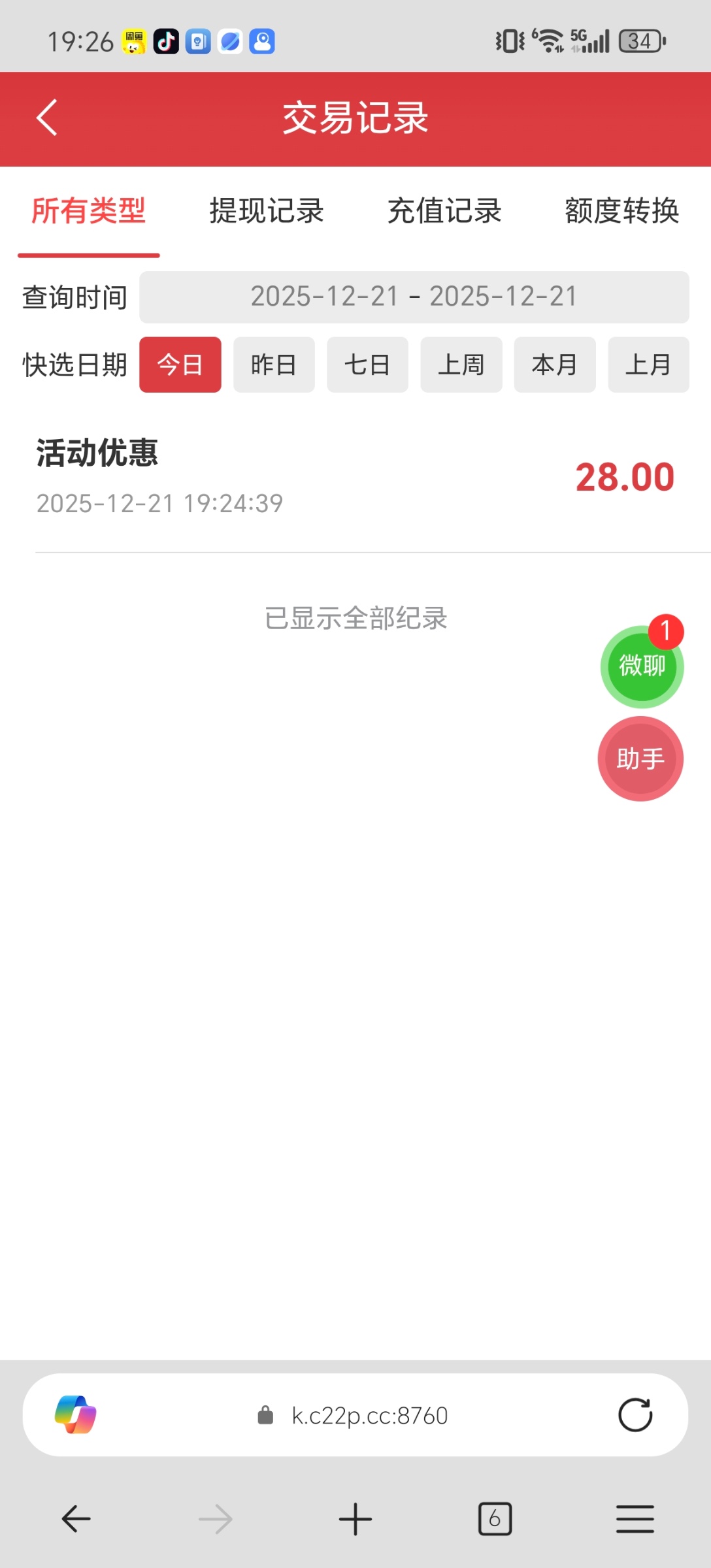Switch to the 充值记录 tab

coord(444,211)
